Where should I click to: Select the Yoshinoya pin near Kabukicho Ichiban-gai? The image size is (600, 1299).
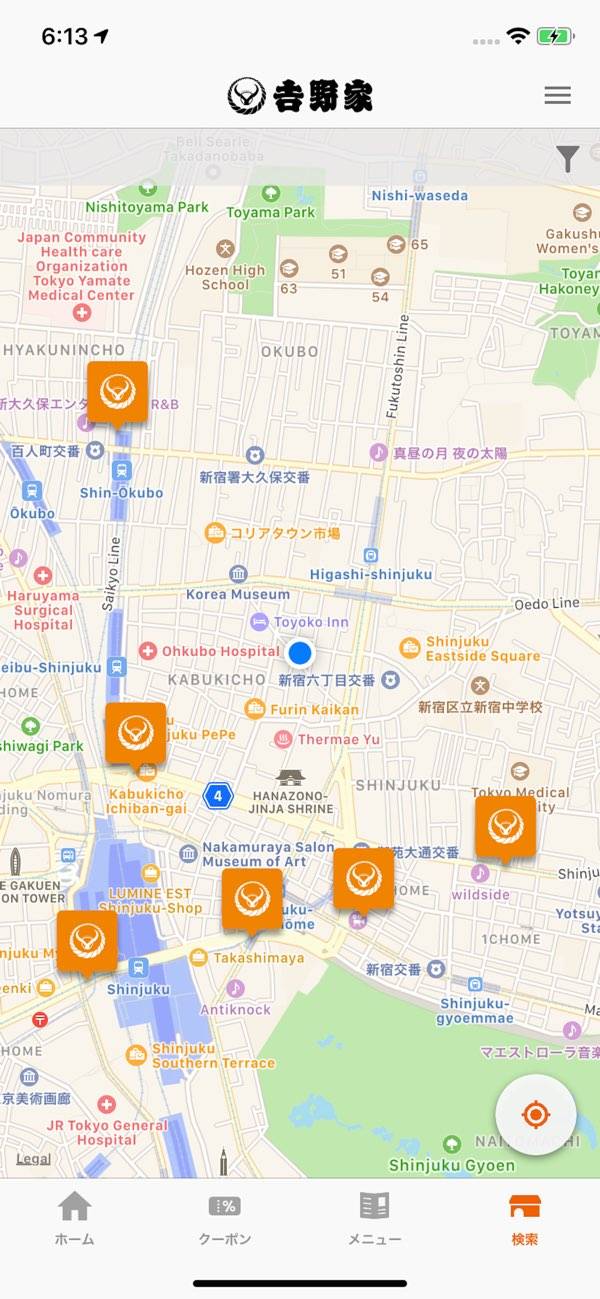tap(136, 733)
